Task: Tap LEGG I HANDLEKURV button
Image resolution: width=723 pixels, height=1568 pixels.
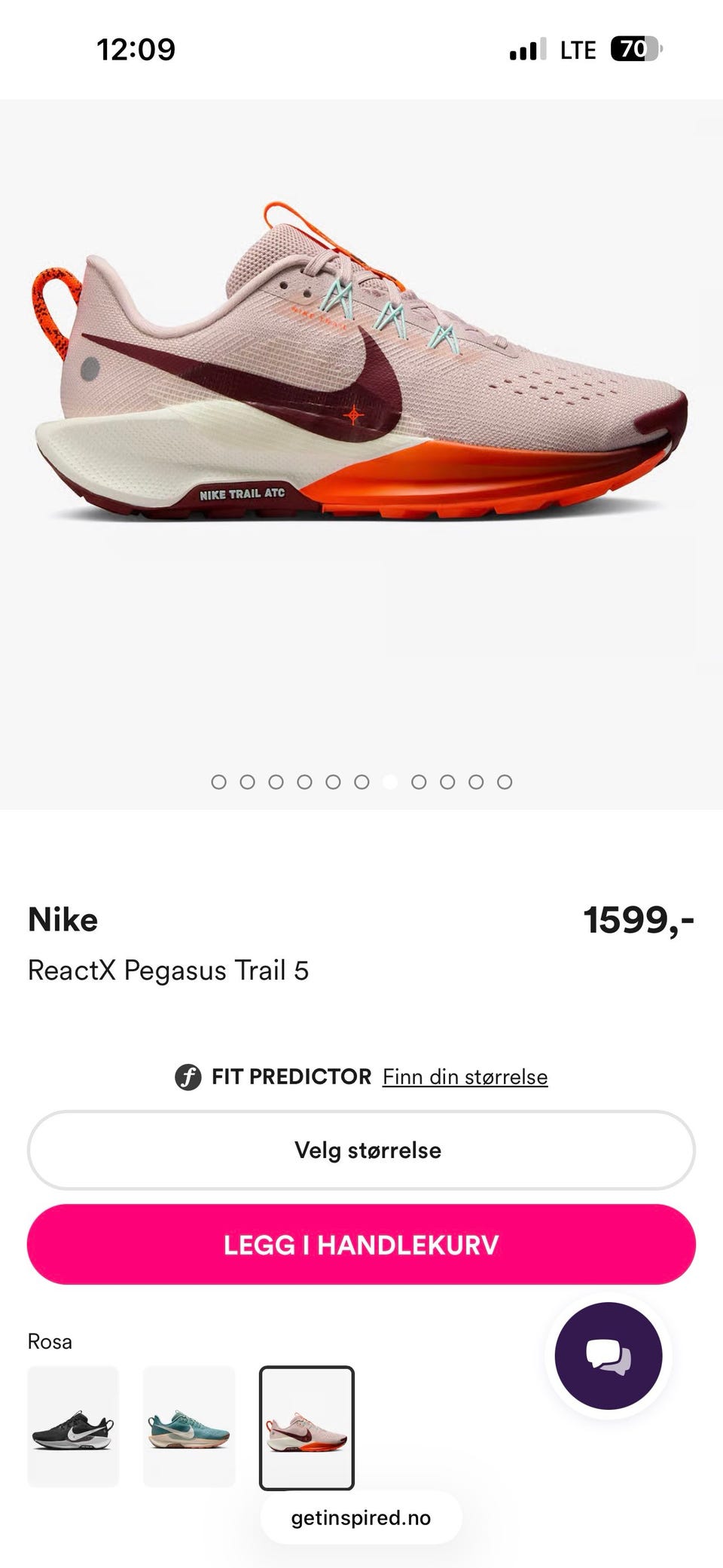Action: click(361, 1244)
